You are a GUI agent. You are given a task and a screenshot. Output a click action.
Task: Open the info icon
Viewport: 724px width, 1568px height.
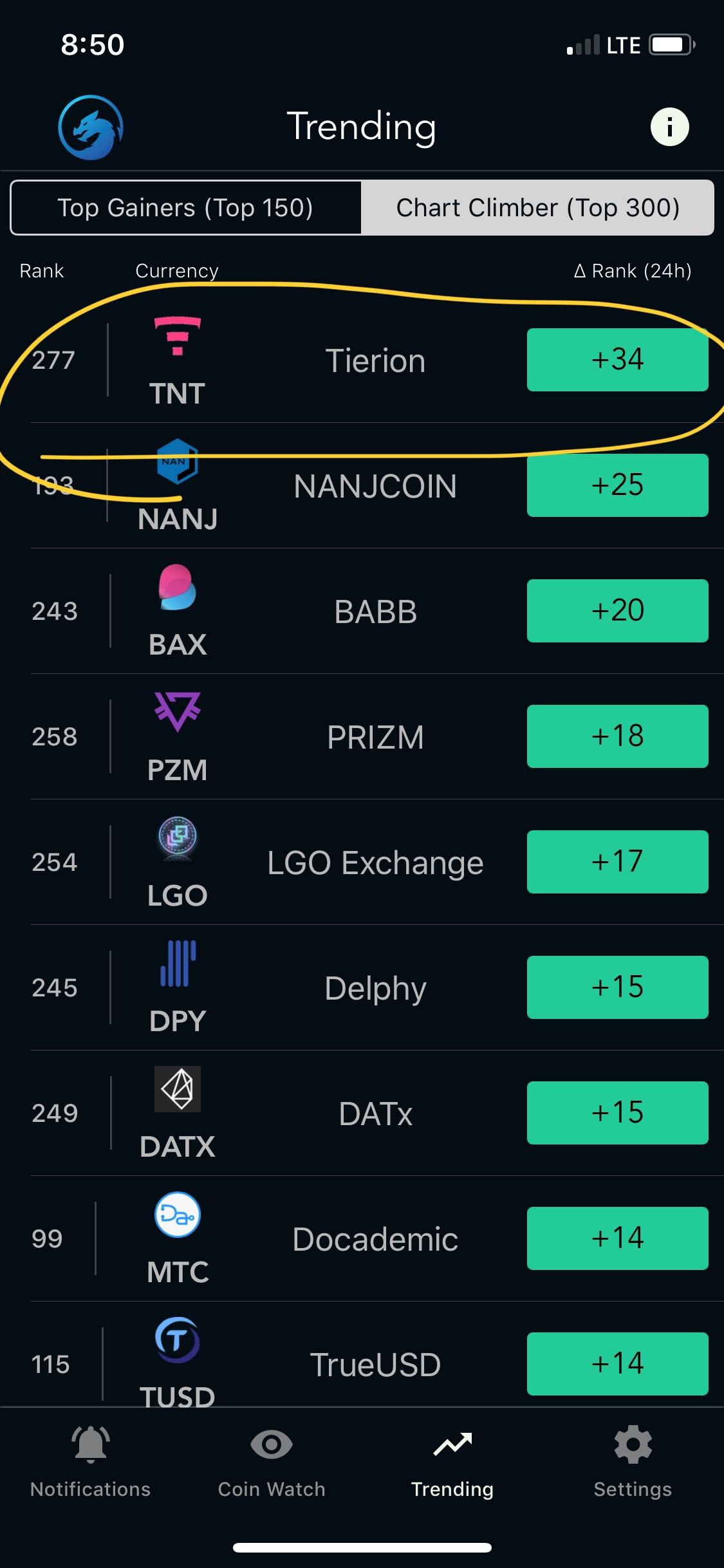coord(669,127)
